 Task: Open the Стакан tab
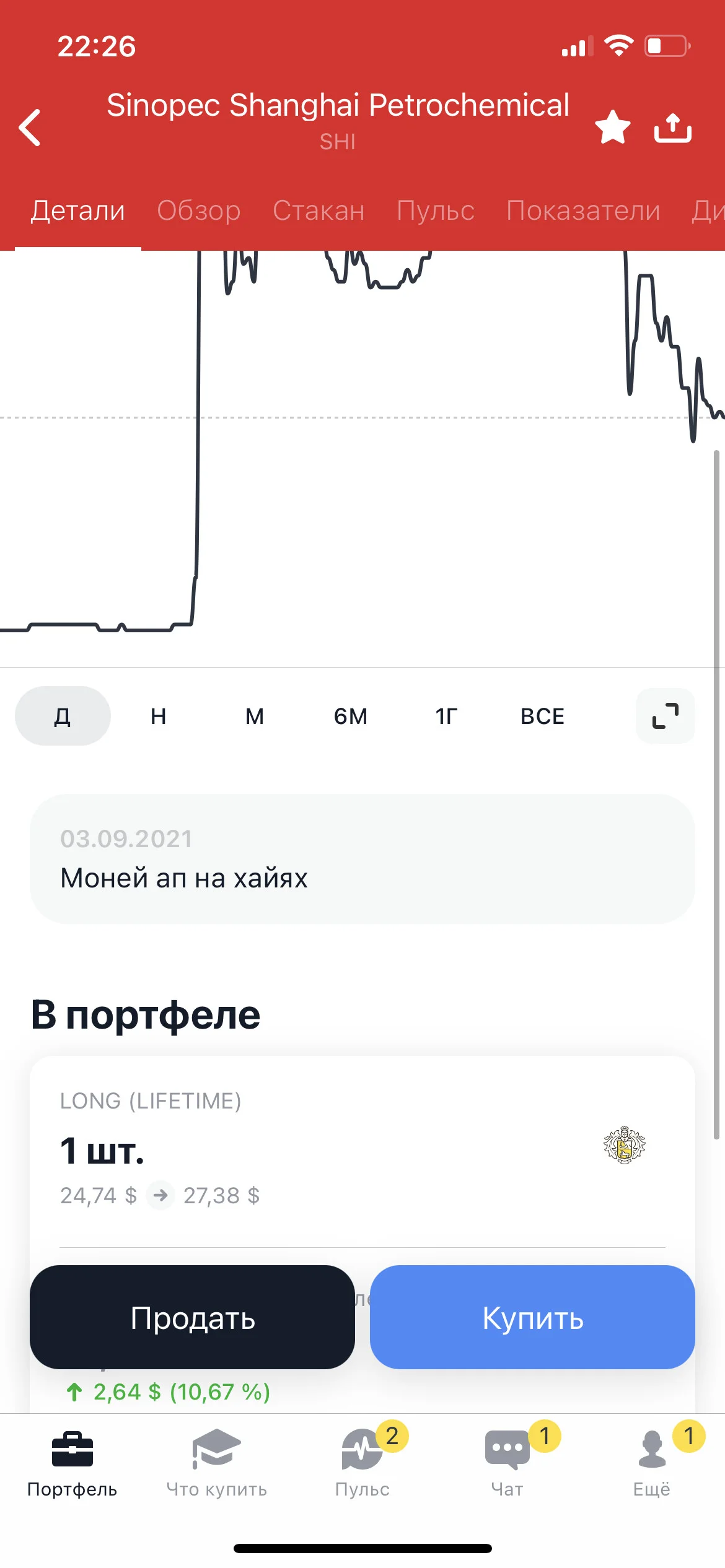(x=319, y=211)
